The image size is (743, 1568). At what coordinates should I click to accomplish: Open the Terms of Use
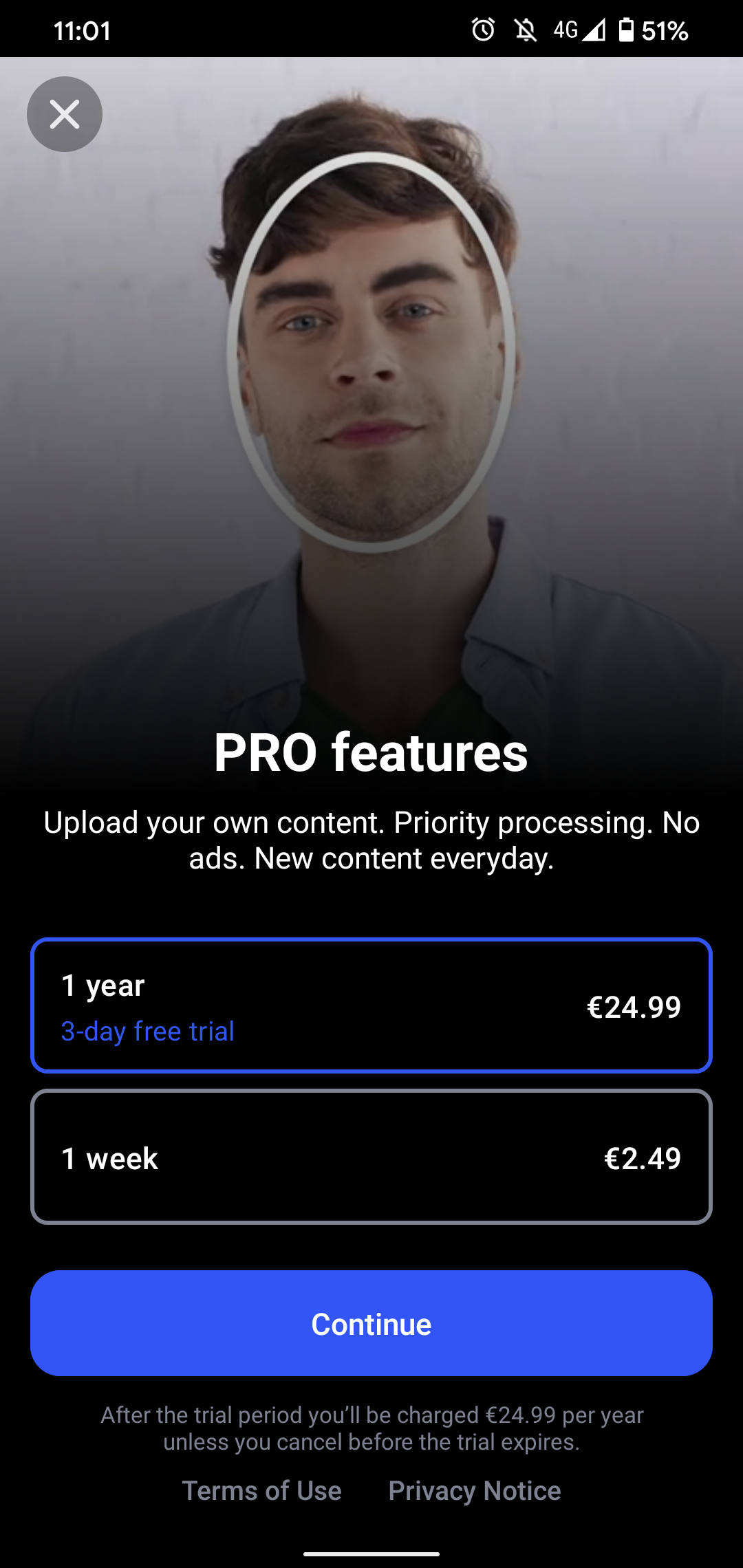(x=261, y=1491)
